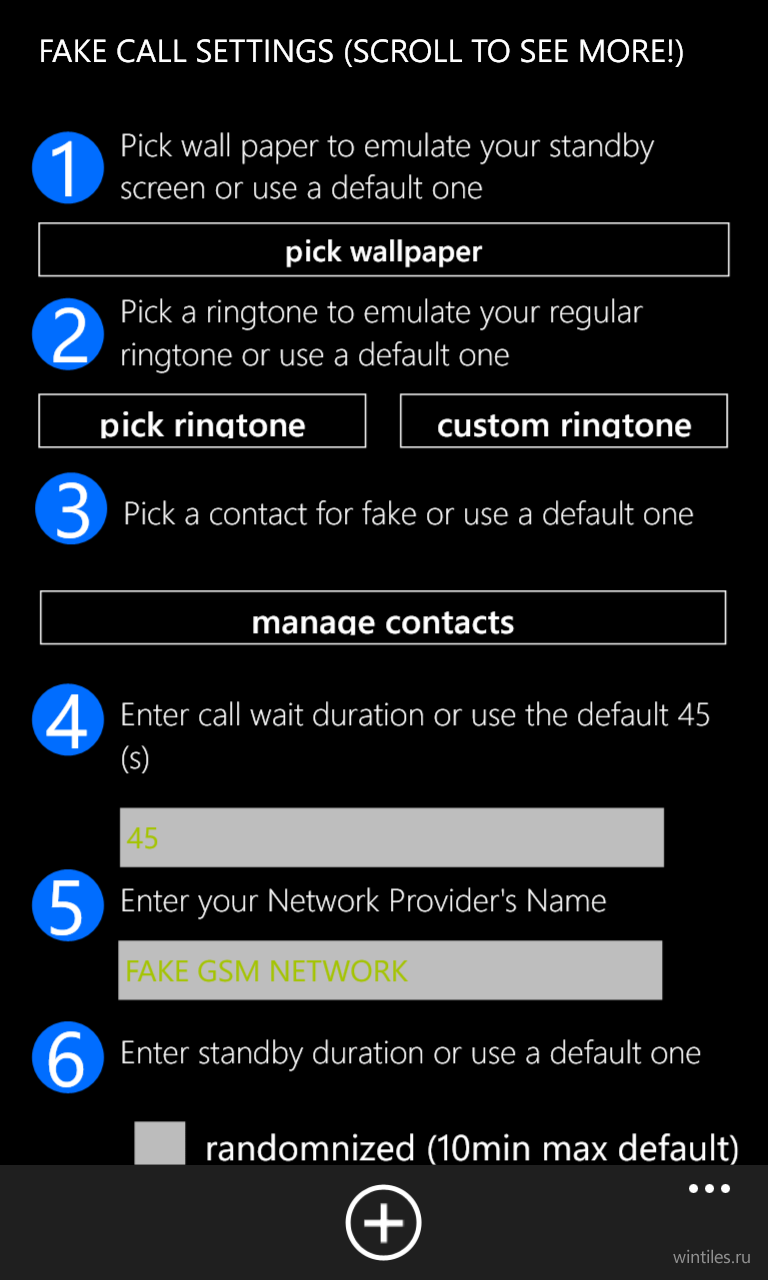Tap the plus icon in the app bar
The image size is (768, 1280).
(384, 1222)
